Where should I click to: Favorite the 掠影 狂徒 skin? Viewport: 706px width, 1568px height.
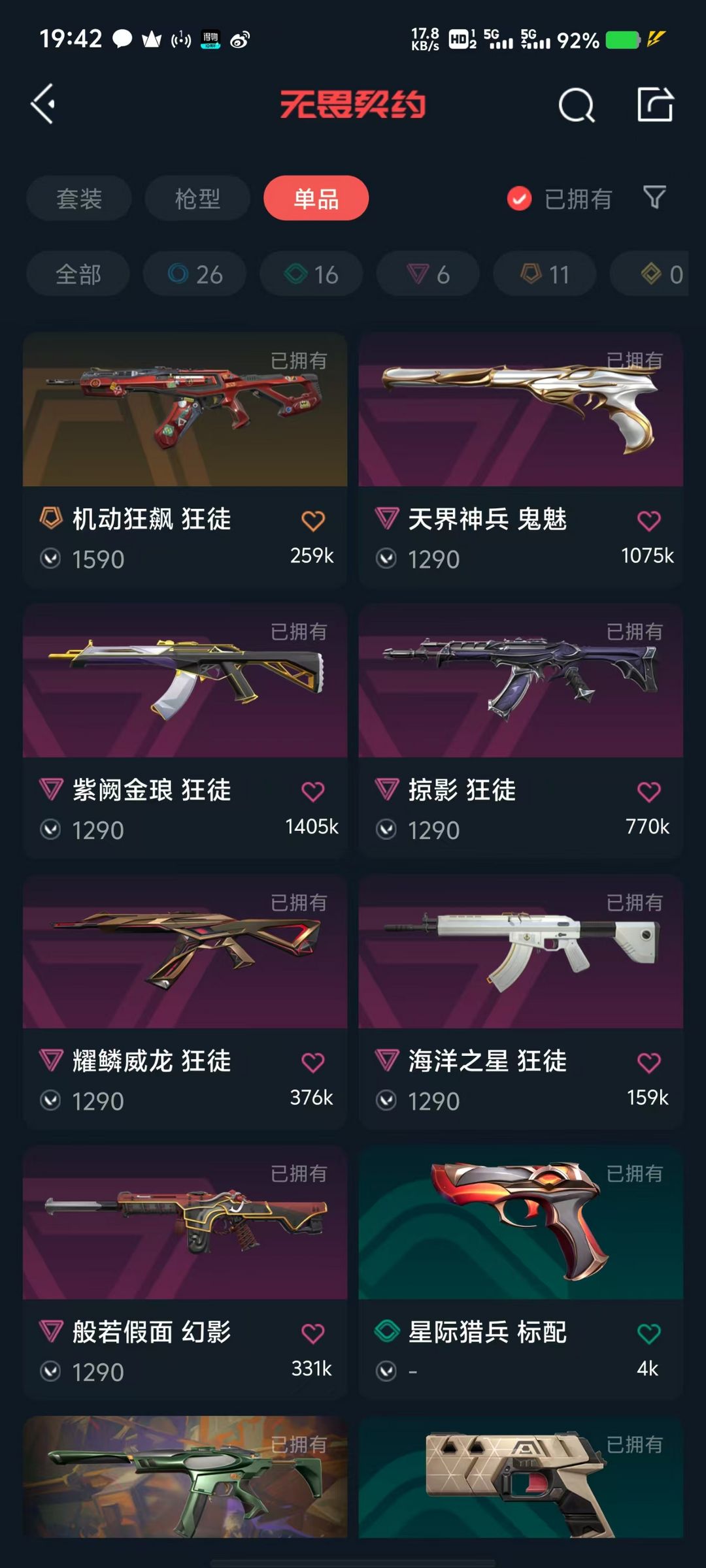(648, 792)
